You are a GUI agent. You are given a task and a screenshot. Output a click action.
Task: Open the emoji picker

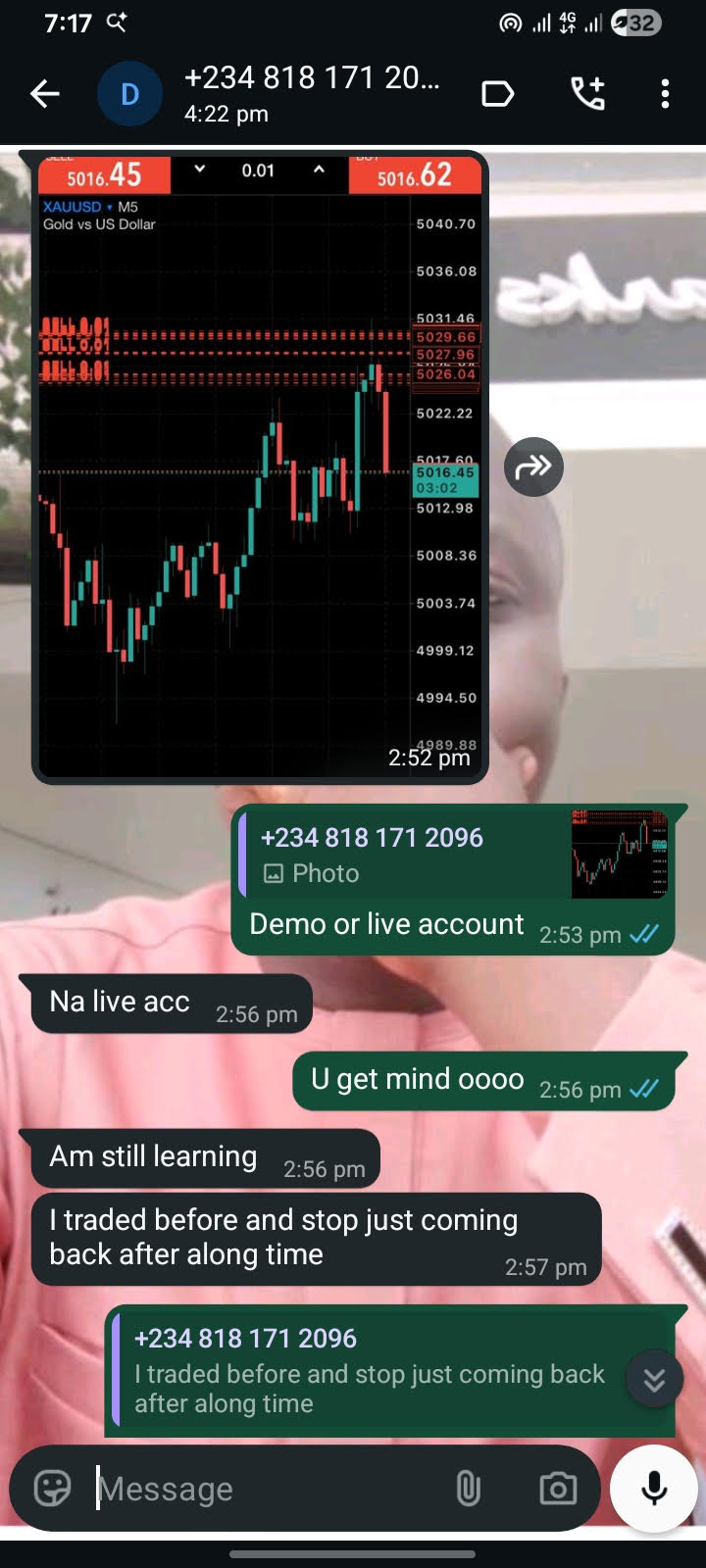(x=52, y=1489)
